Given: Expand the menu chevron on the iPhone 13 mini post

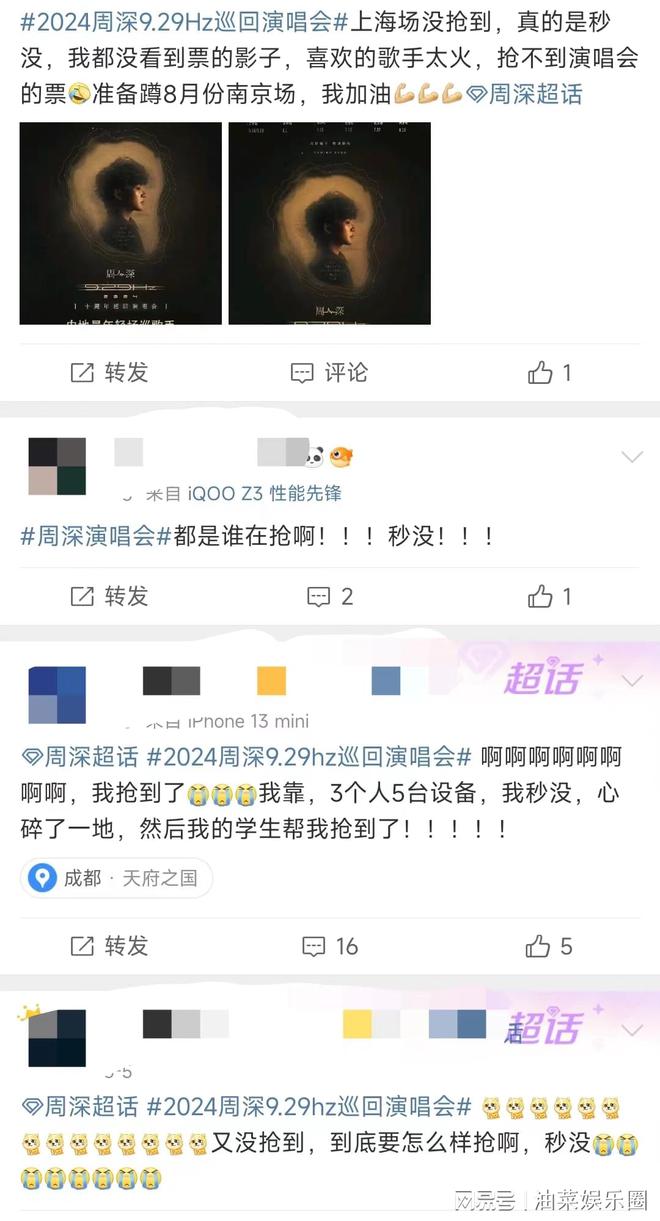Looking at the screenshot, I should point(632,681).
